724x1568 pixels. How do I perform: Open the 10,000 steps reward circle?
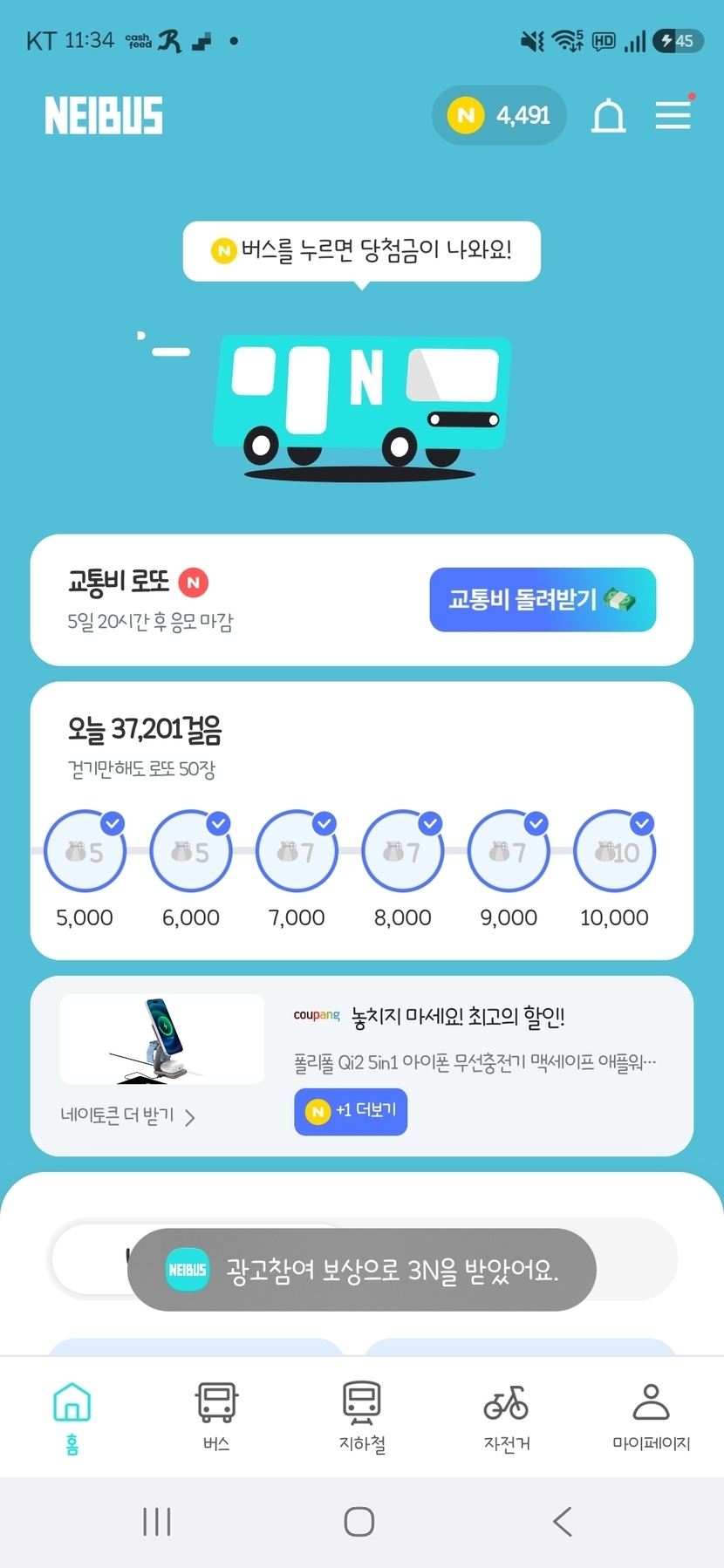pos(614,851)
